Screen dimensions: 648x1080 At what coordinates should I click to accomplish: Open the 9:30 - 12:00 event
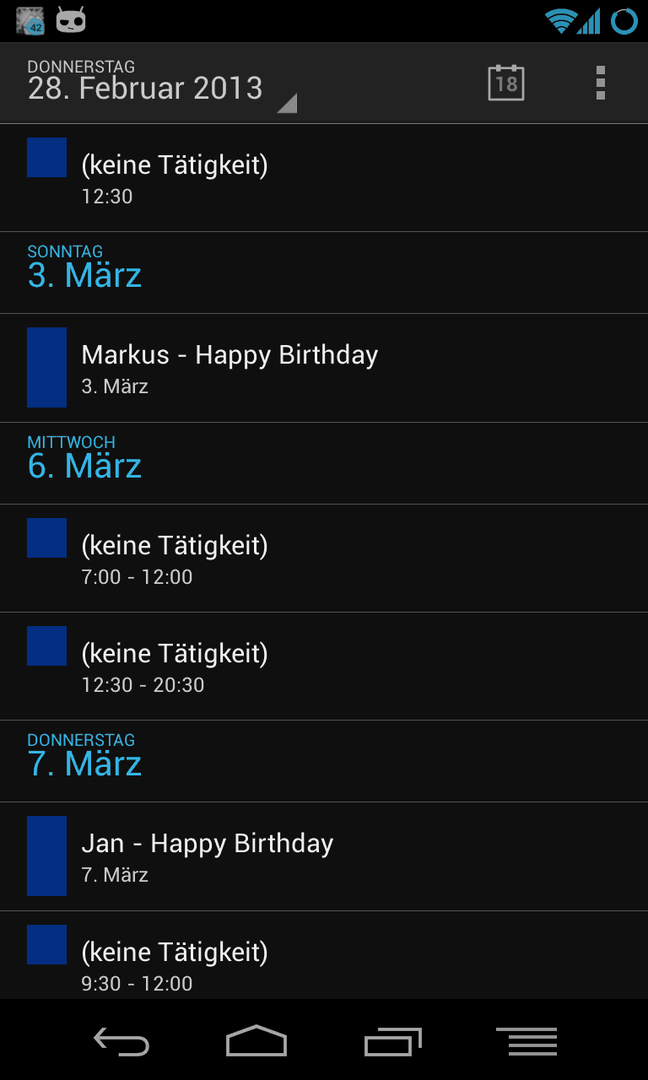(x=324, y=955)
